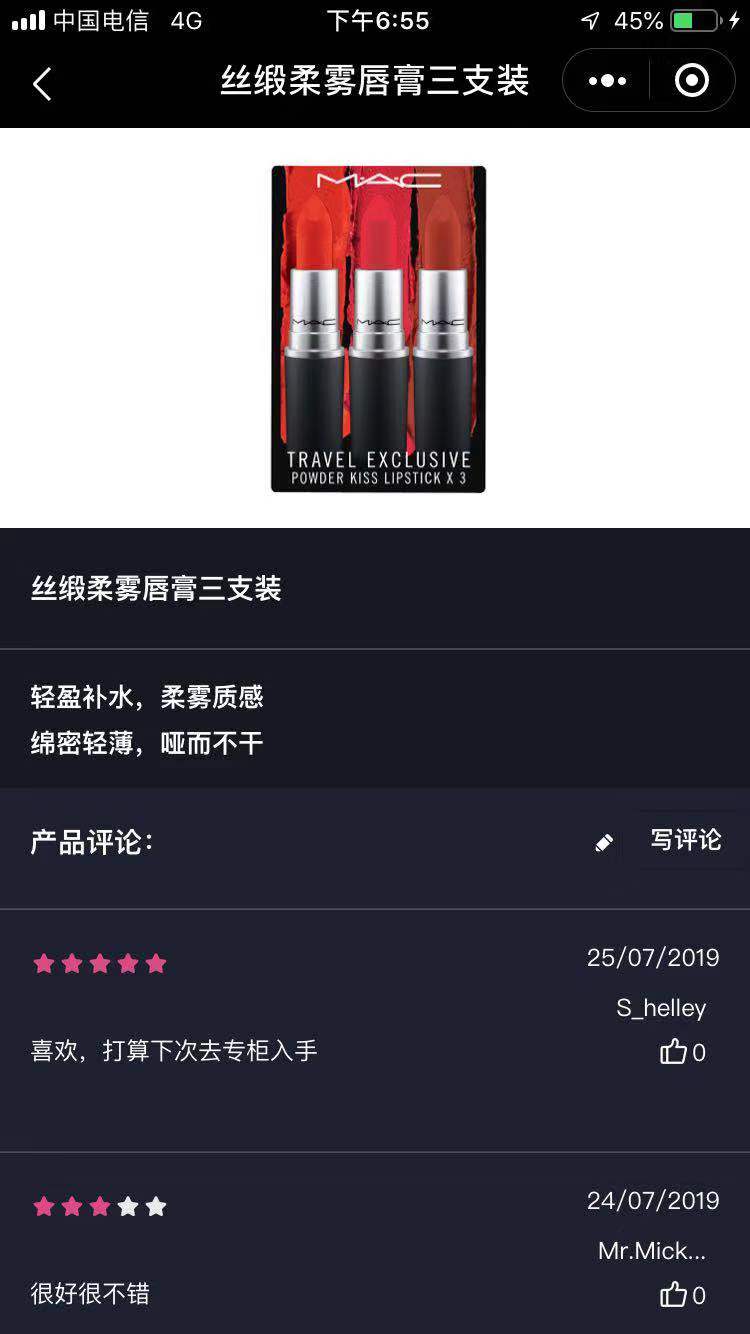Open the mini program three-dot menu
The image size is (750, 1334).
click(x=607, y=81)
